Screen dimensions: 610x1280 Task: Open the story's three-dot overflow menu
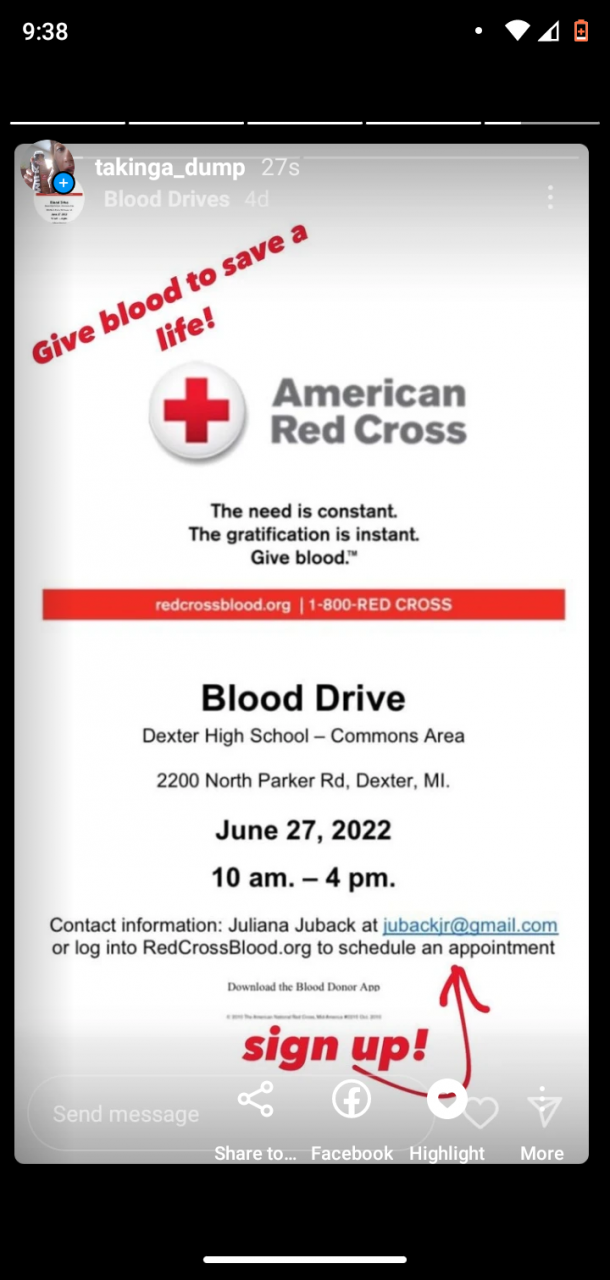[x=550, y=197]
